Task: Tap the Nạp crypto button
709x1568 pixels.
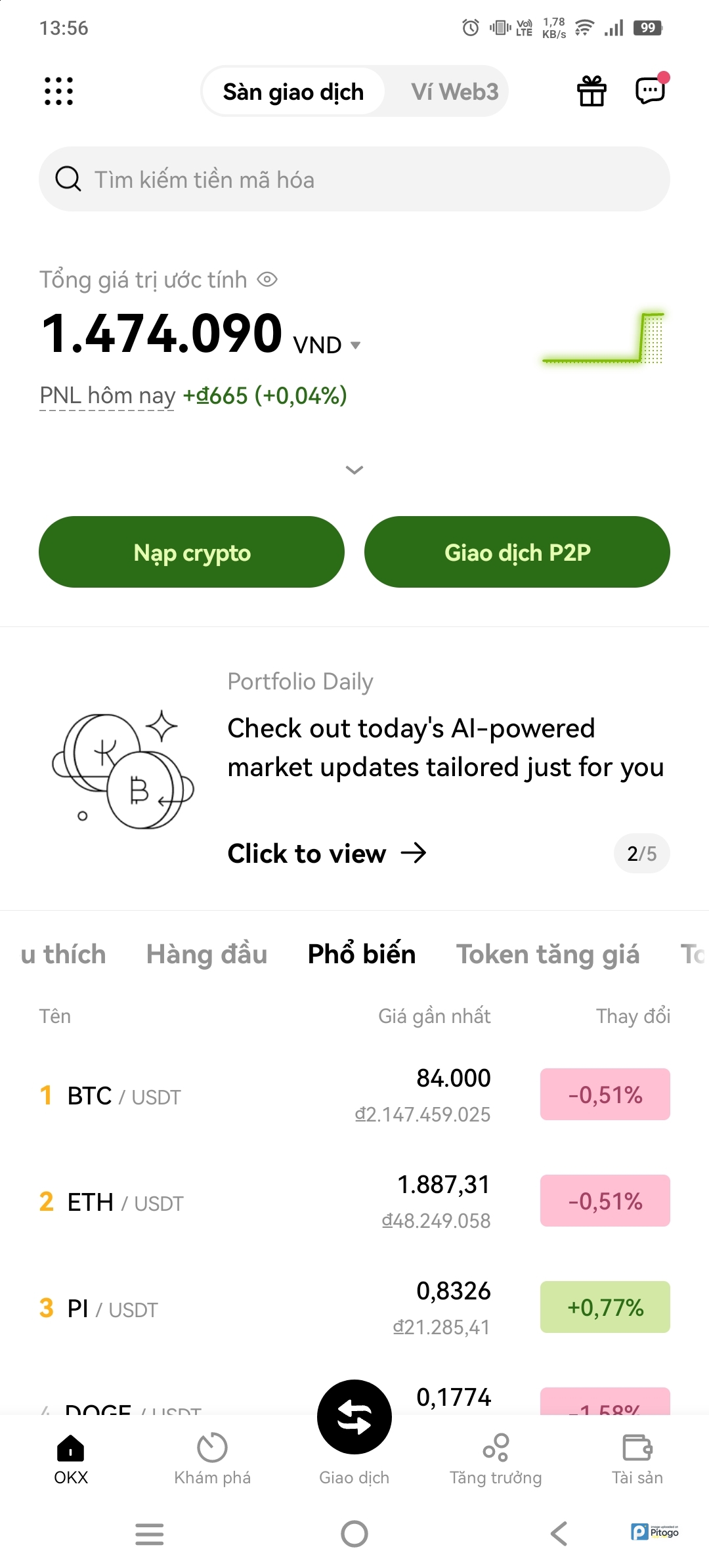Action: coord(192,552)
